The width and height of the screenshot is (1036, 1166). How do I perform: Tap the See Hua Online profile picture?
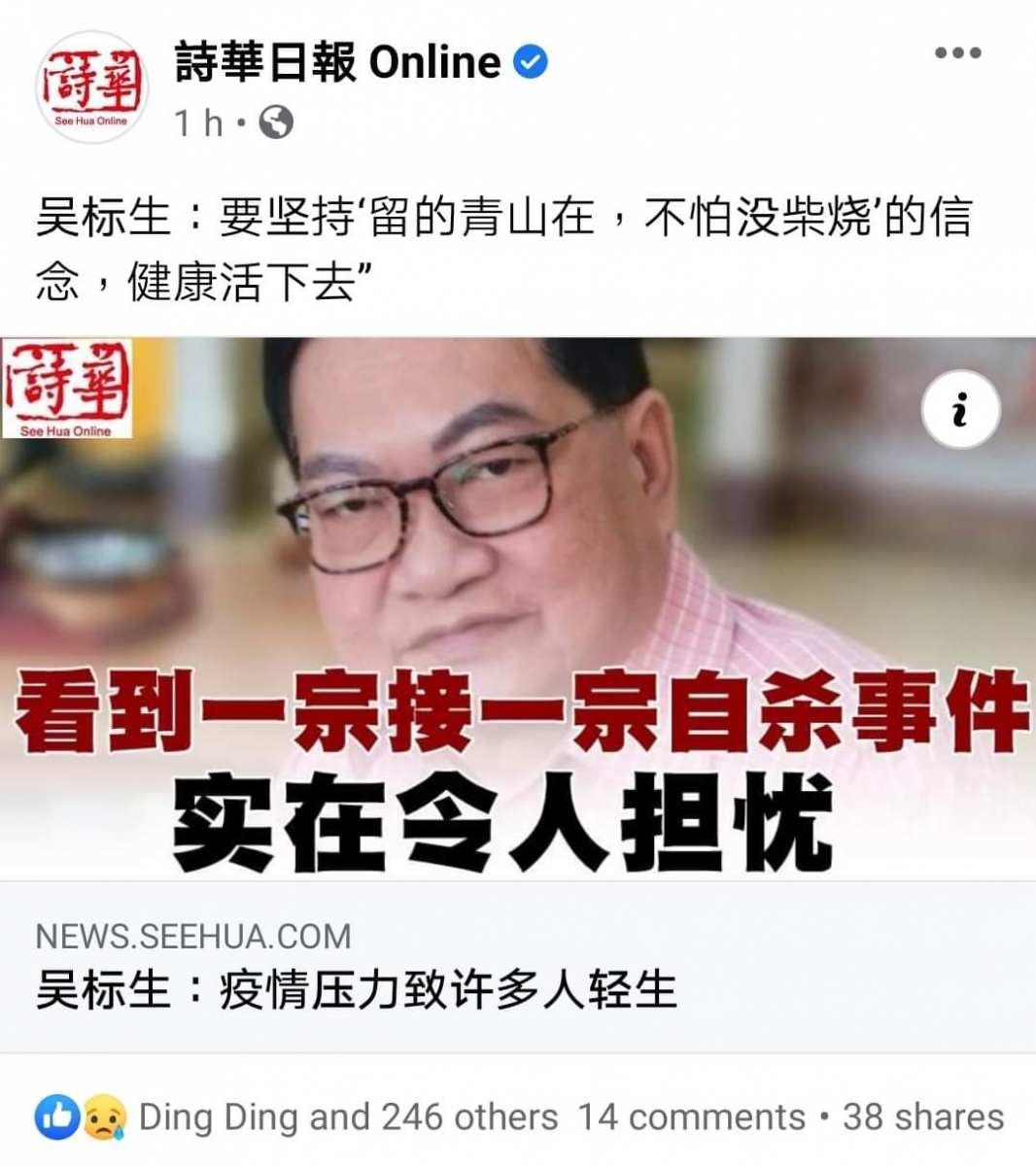90,87
